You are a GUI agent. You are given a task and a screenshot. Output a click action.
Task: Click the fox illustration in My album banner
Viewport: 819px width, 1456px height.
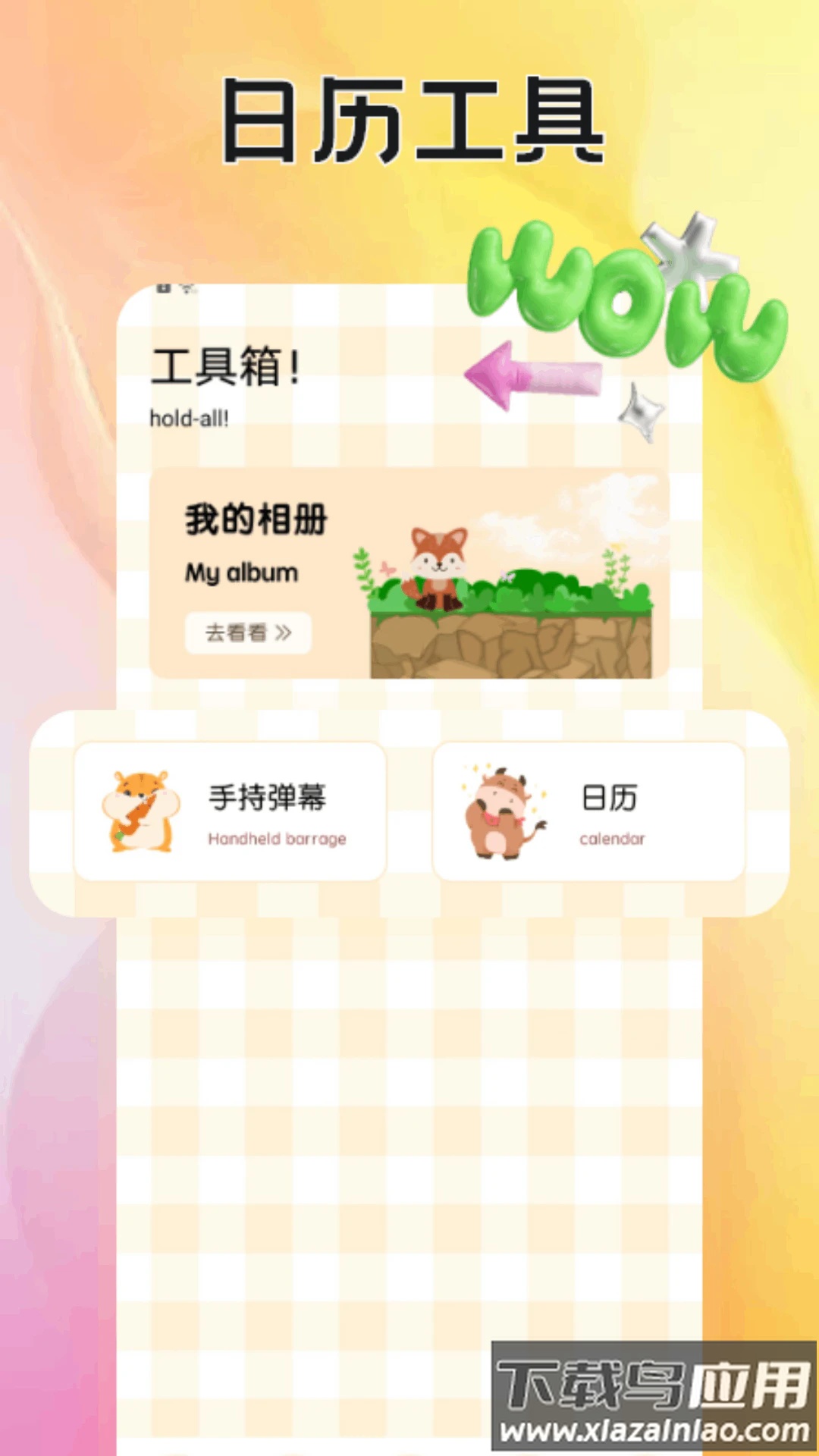pyautogui.click(x=440, y=565)
